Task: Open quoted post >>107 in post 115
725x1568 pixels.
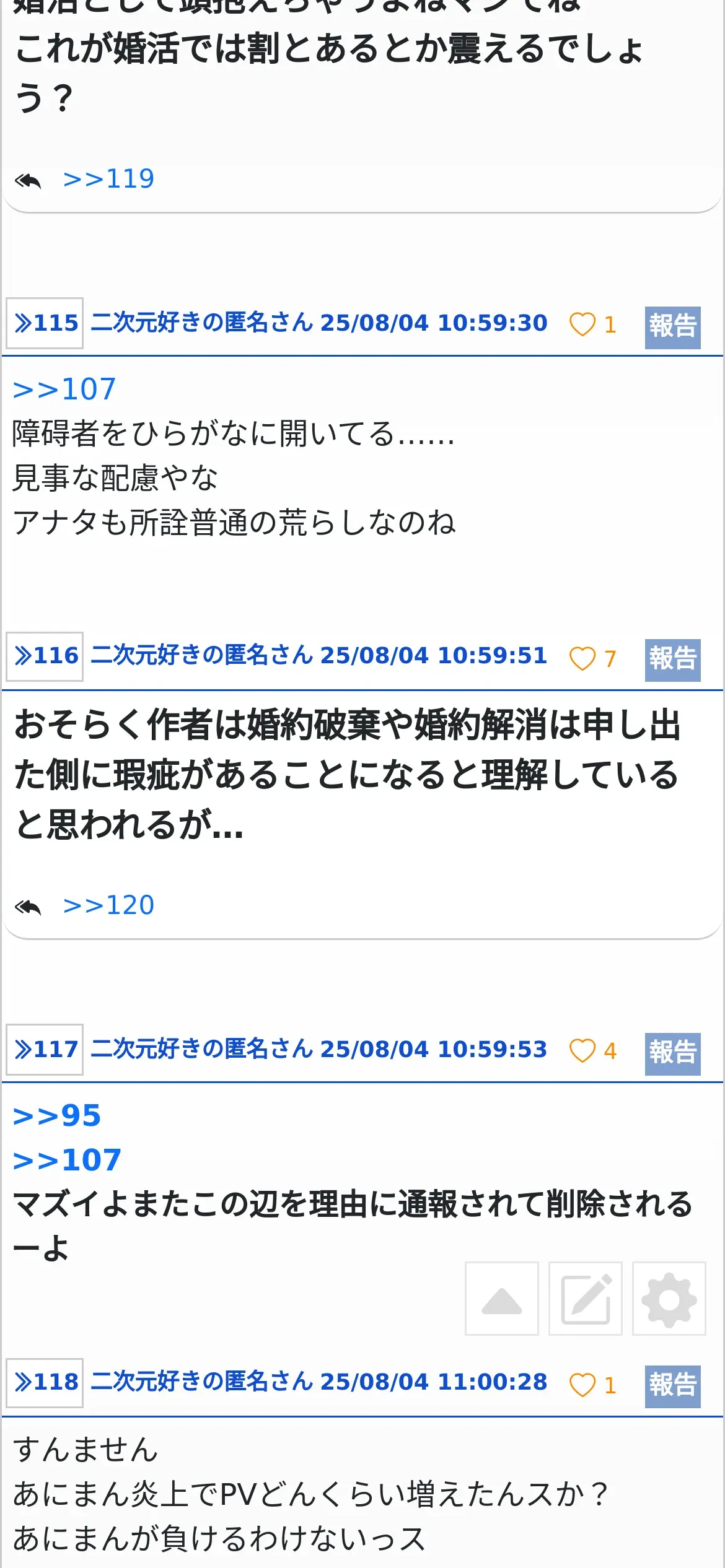Action: (x=64, y=390)
